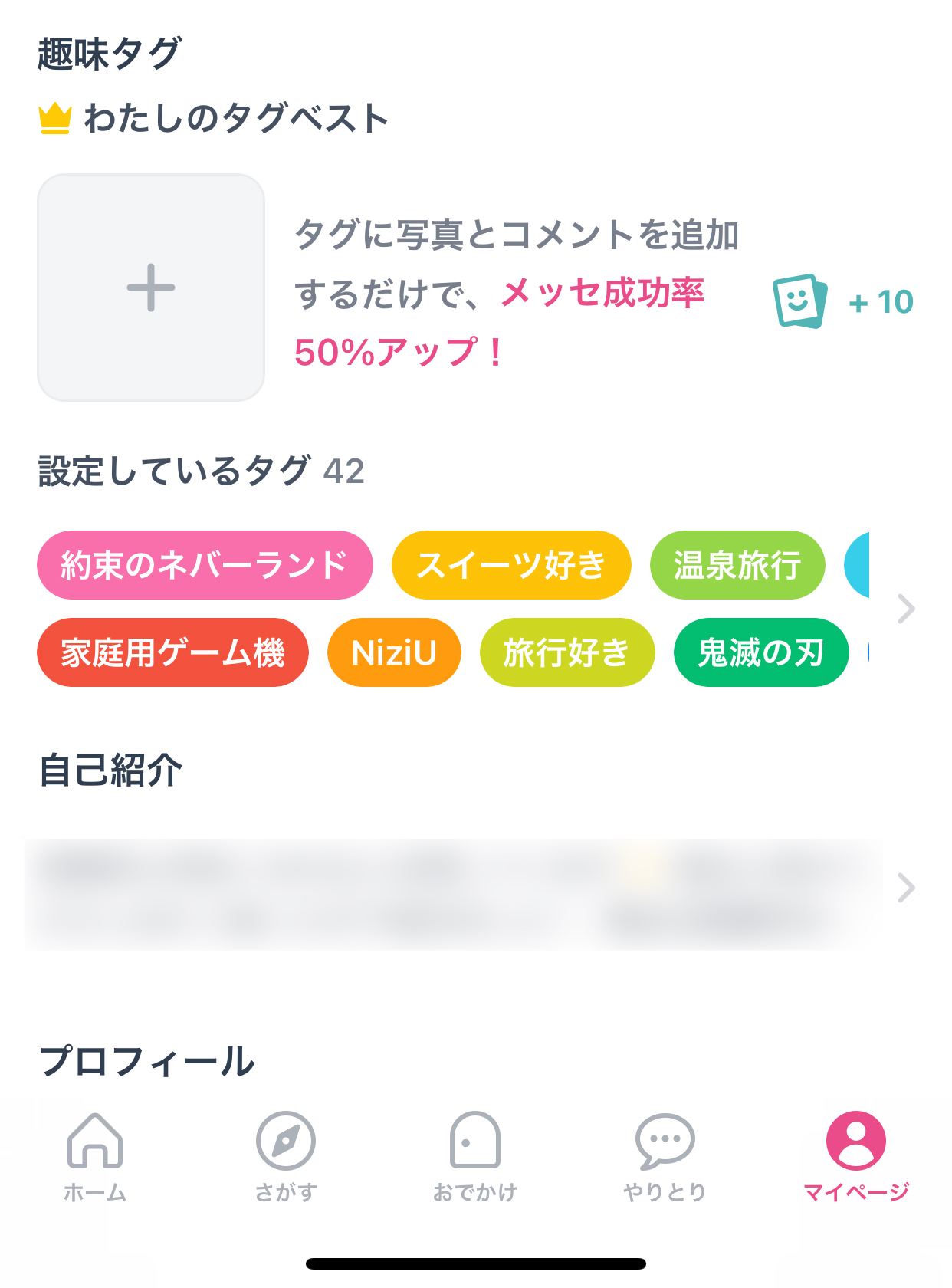Expand the full list of set tags

pos(906,609)
